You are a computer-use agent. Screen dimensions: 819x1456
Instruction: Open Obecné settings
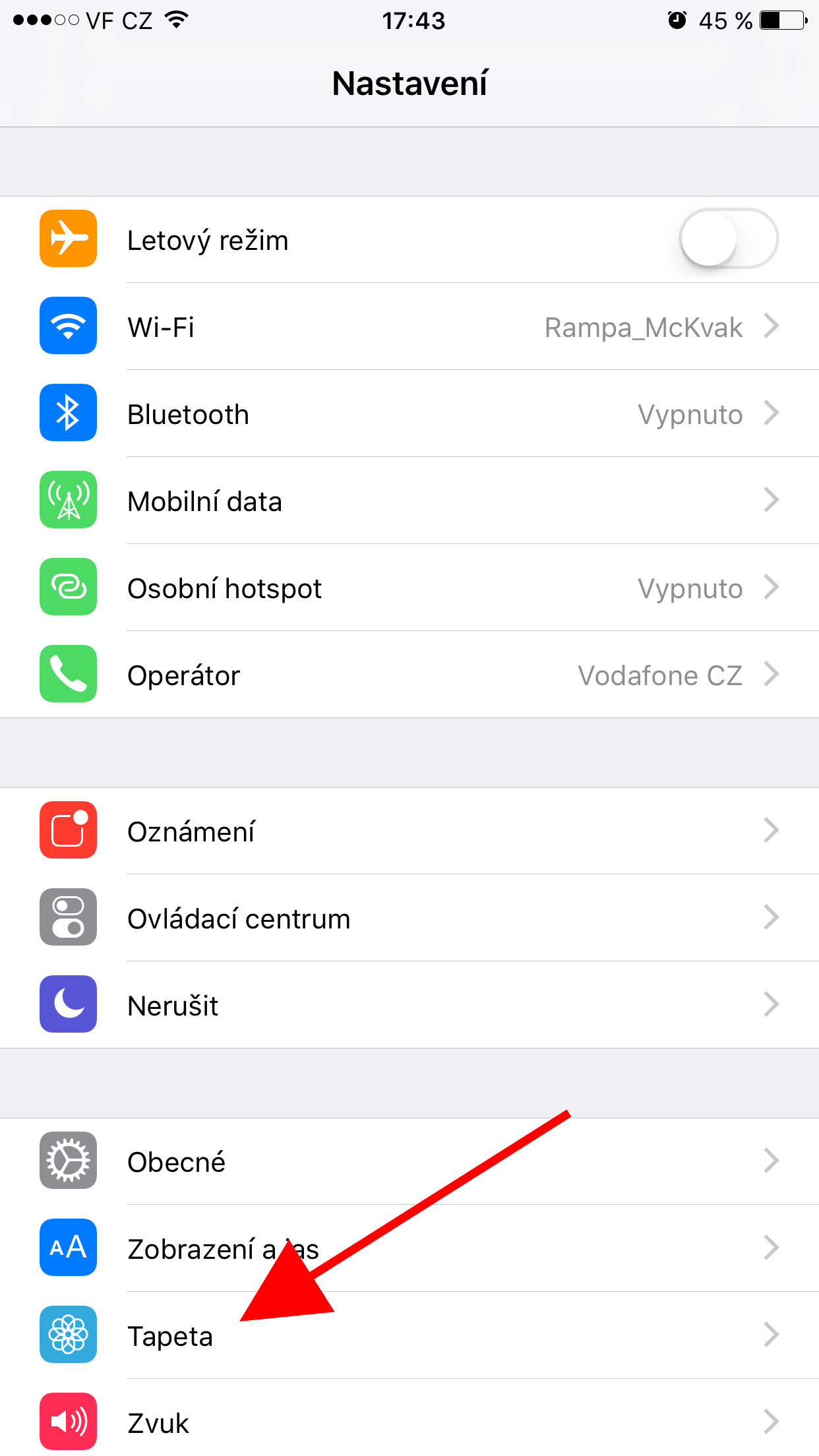click(x=409, y=1161)
